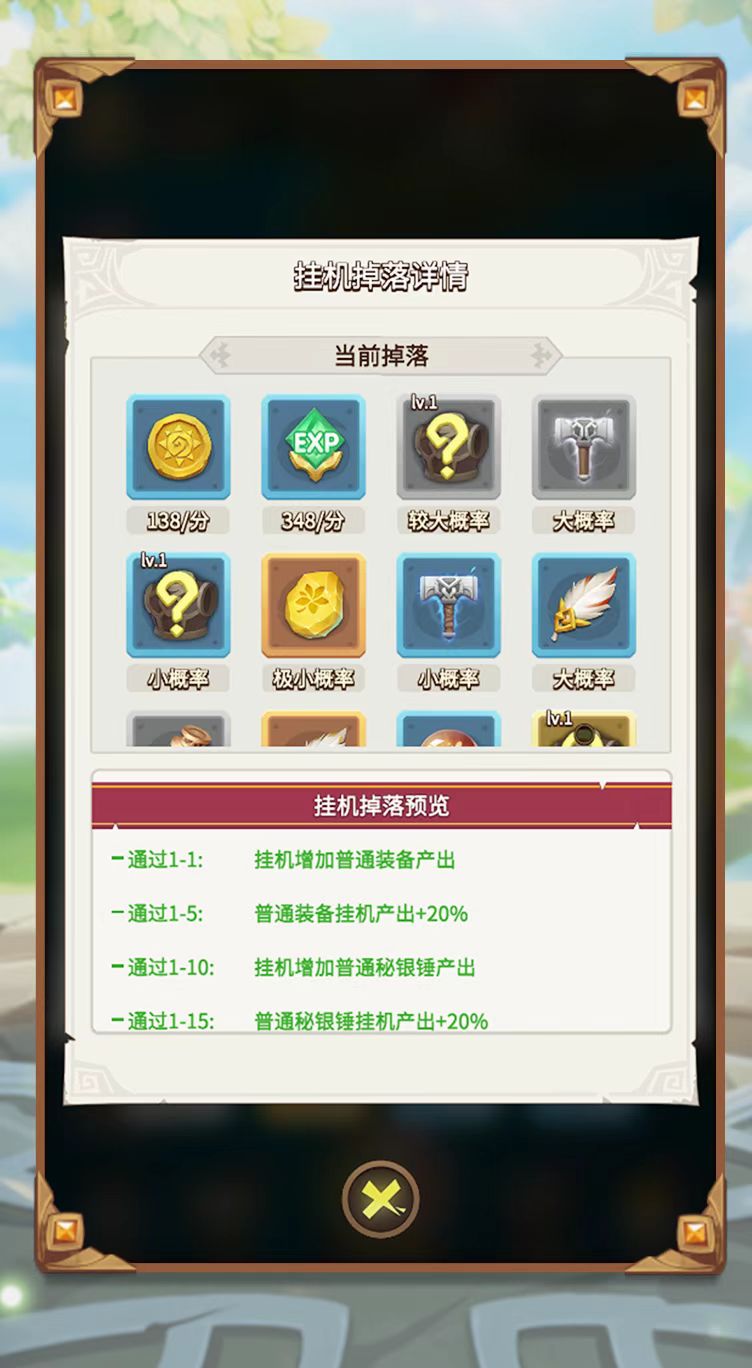Inspect the blue lv.1 armor 小概率 item
Image resolution: width=752 pixels, height=1368 pixels.
178,605
